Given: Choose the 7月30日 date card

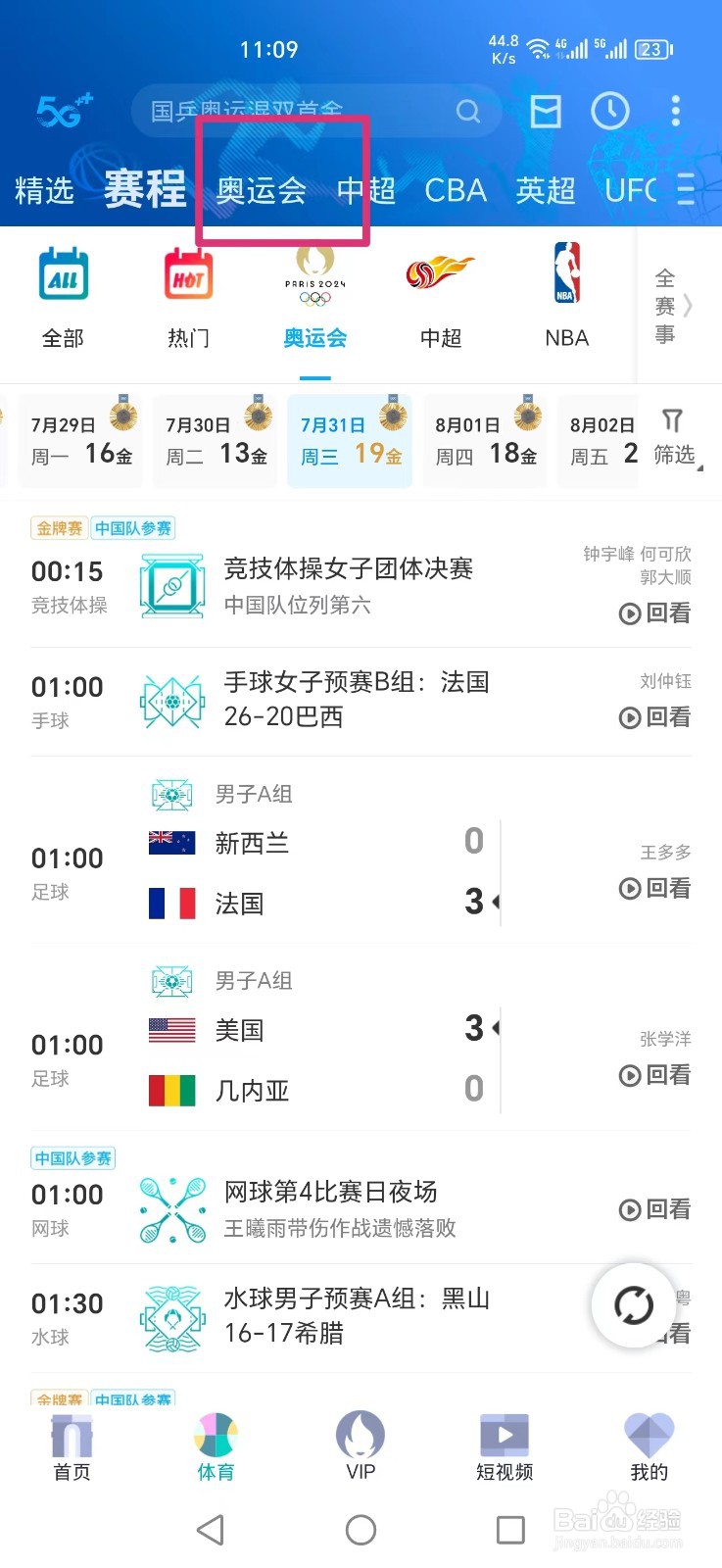Looking at the screenshot, I should coord(216,441).
